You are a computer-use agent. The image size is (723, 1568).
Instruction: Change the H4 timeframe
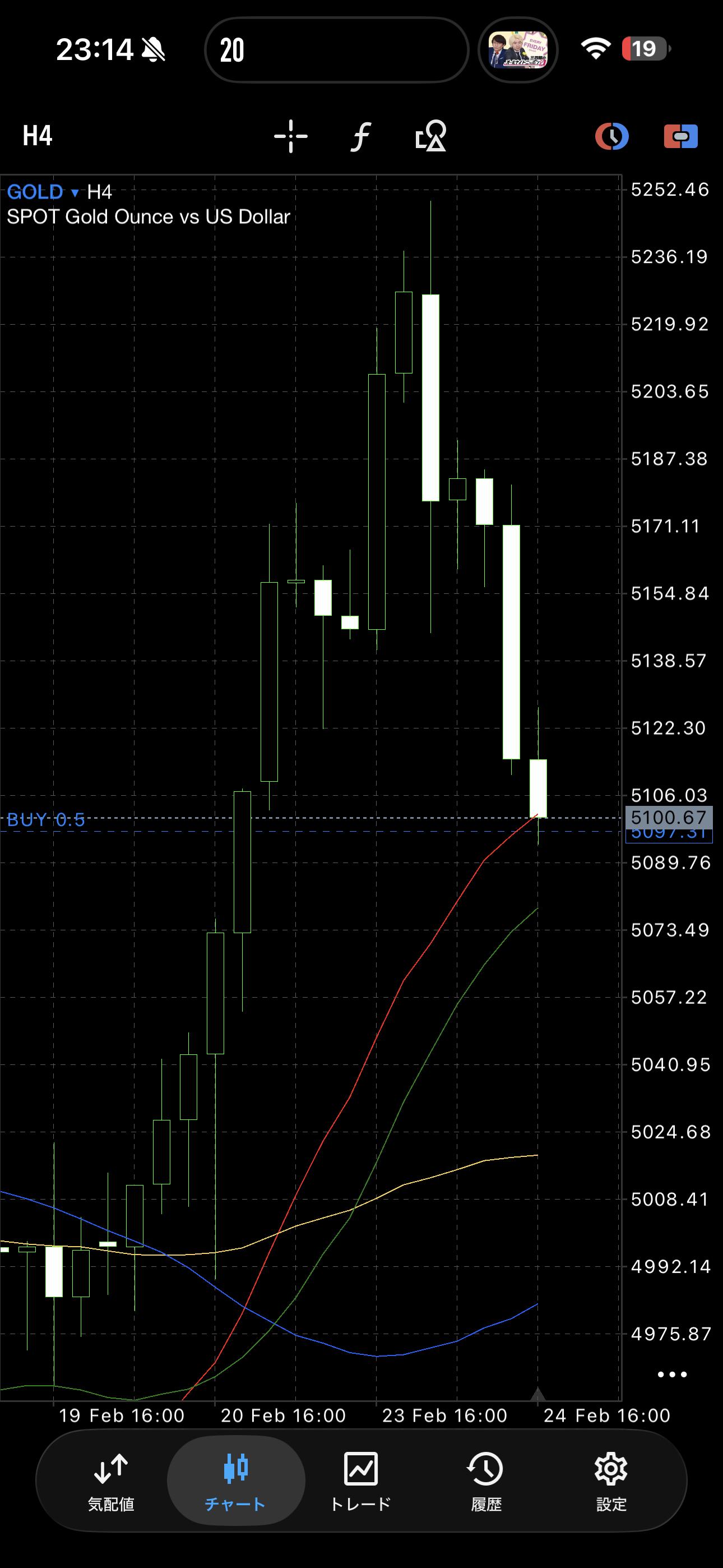37,135
